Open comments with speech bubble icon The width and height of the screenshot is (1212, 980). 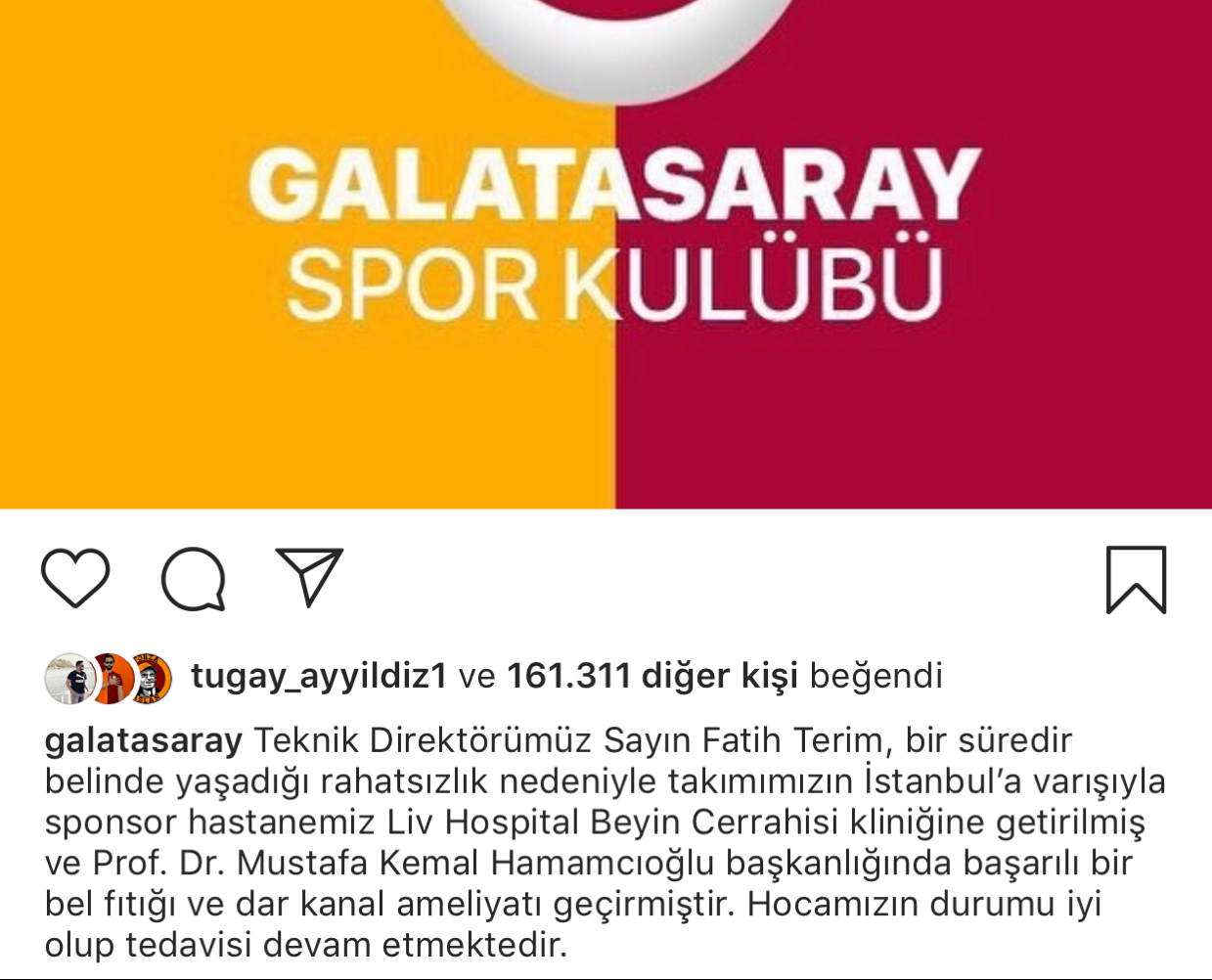coord(194,578)
